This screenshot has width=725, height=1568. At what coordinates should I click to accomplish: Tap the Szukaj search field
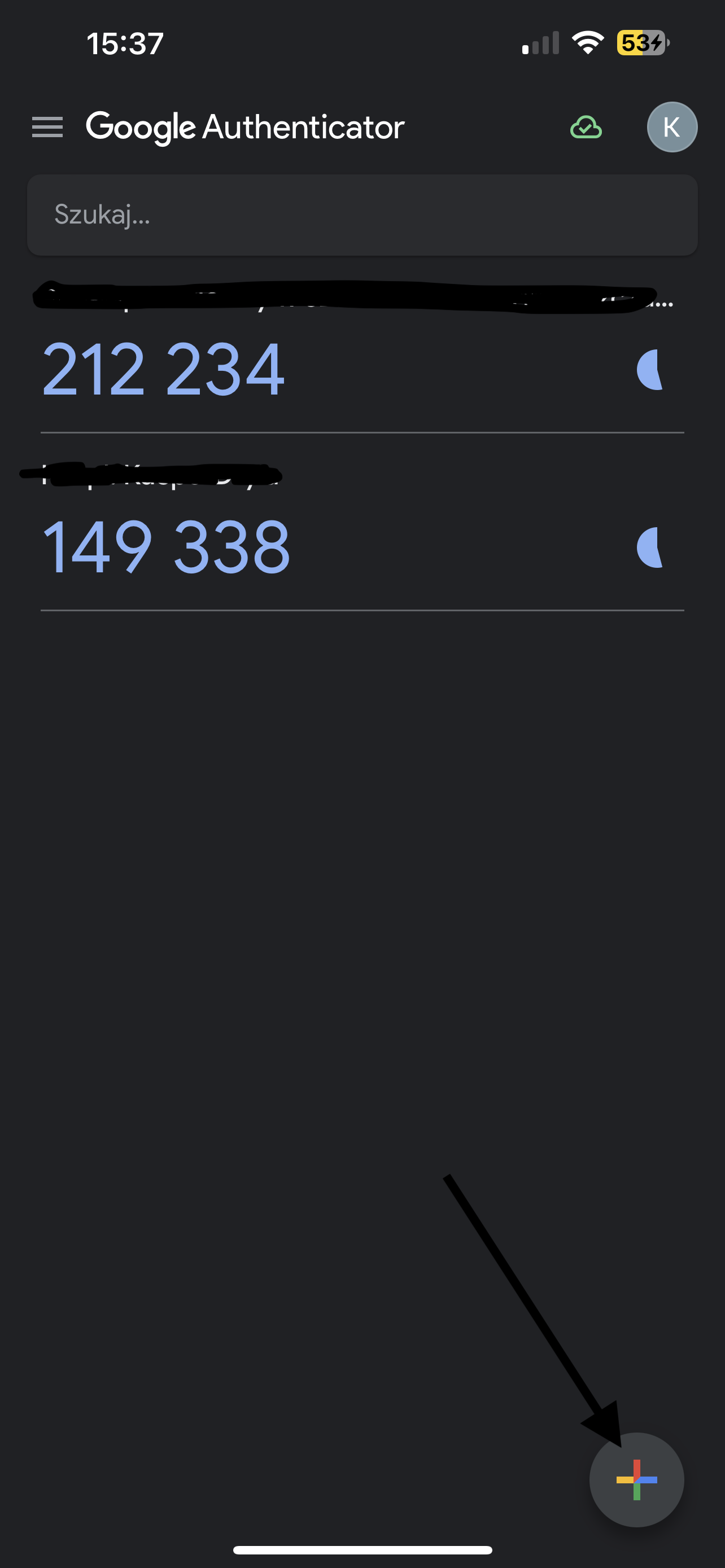pyautogui.click(x=362, y=215)
